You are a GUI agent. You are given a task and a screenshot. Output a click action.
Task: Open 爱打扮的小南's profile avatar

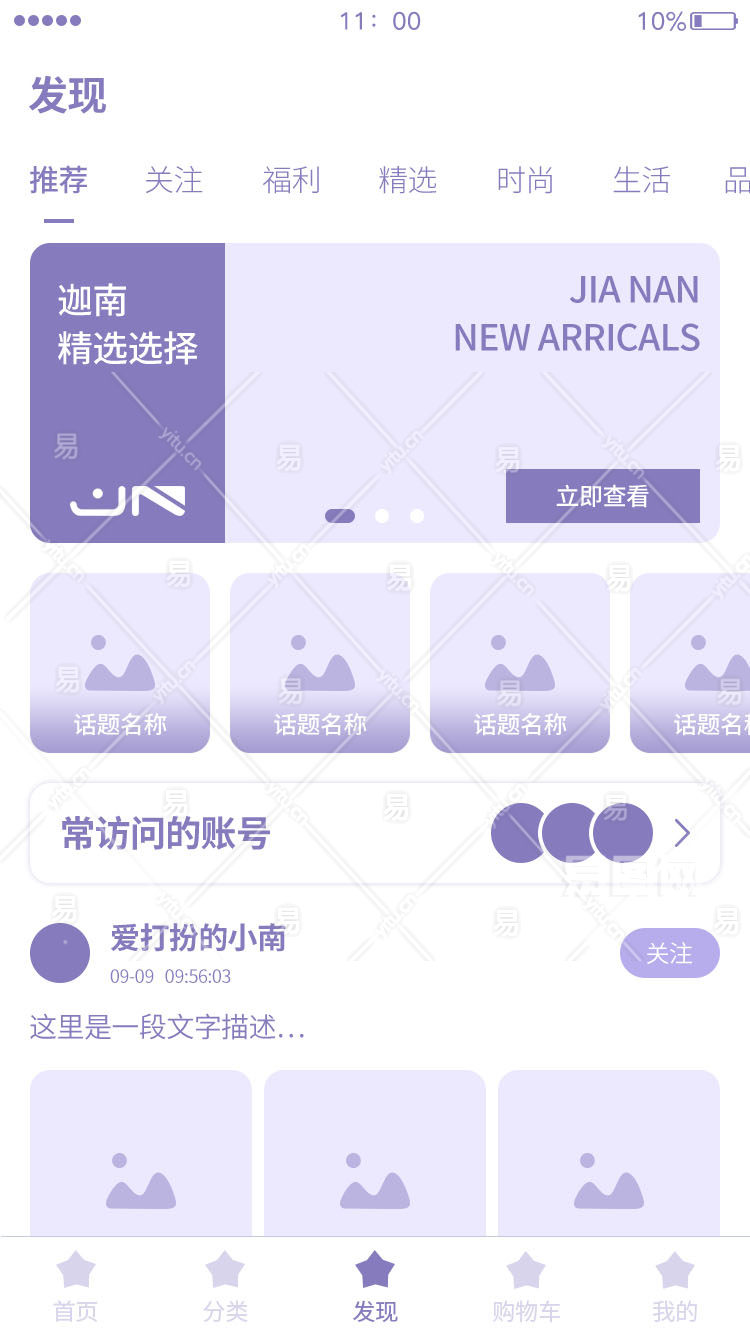click(x=60, y=953)
